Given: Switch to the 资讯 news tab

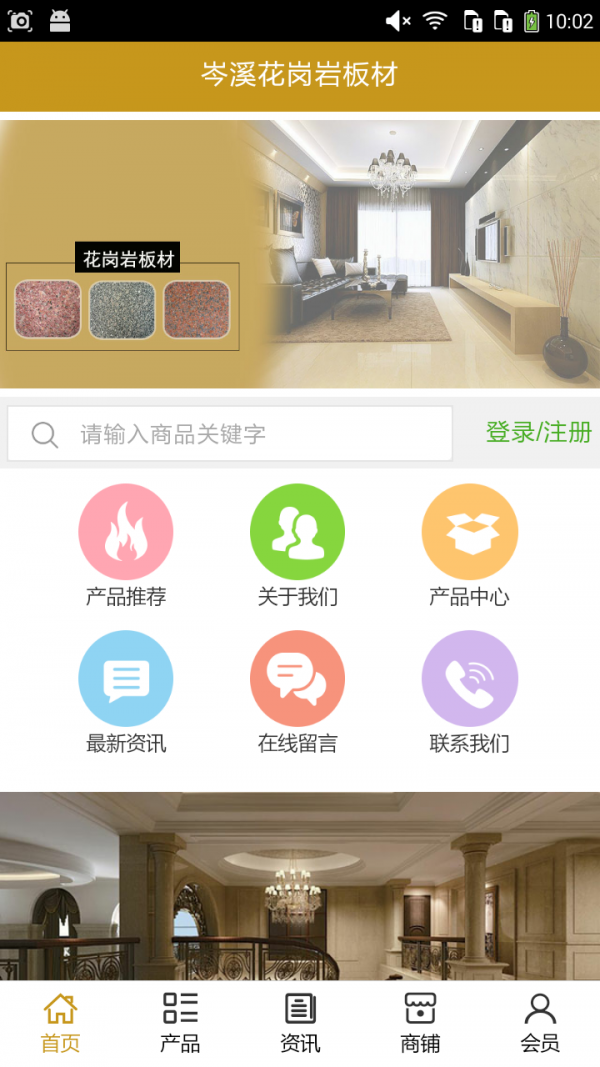Looking at the screenshot, I should coord(300,1023).
